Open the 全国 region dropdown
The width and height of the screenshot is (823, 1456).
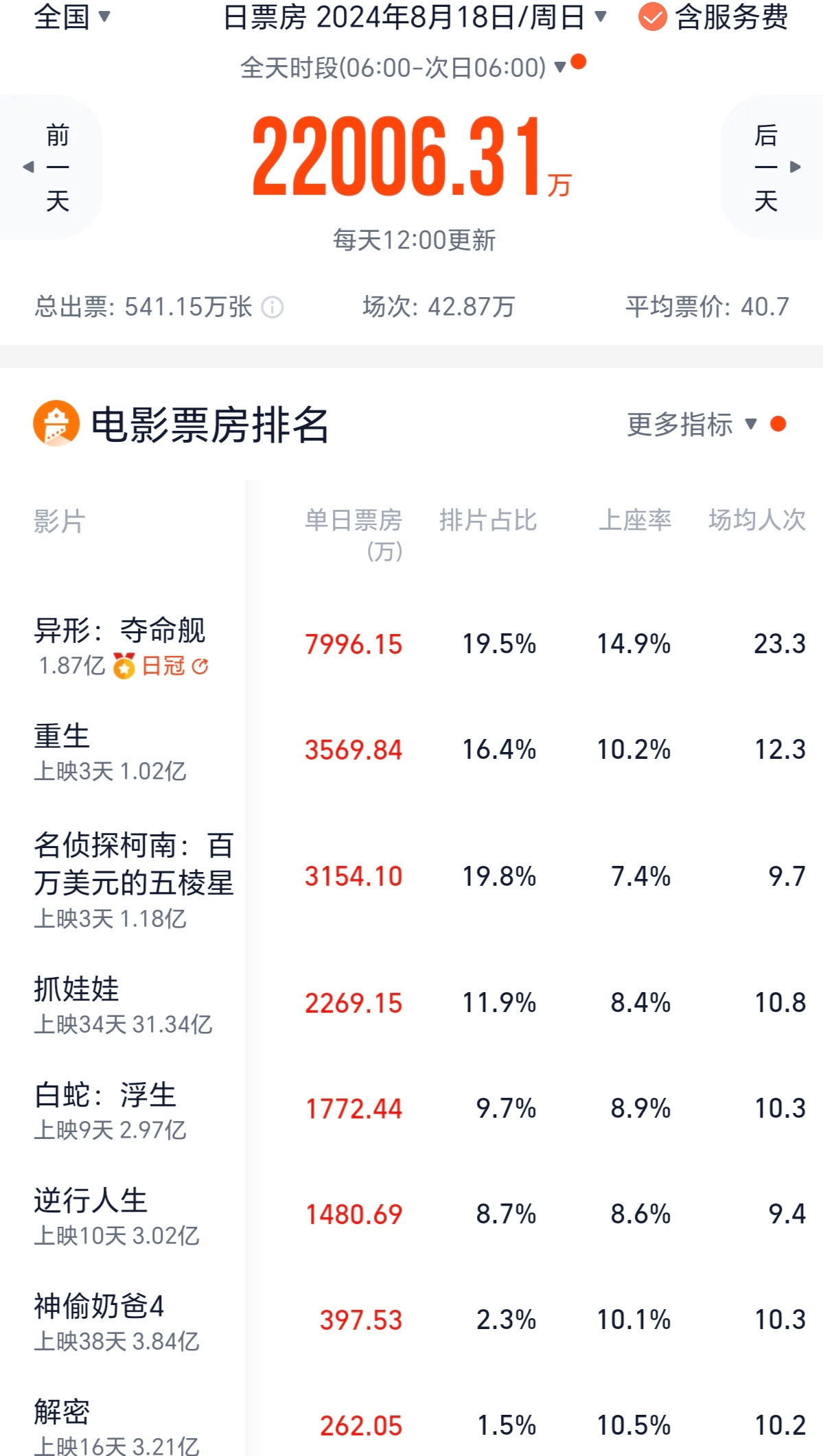[x=72, y=16]
